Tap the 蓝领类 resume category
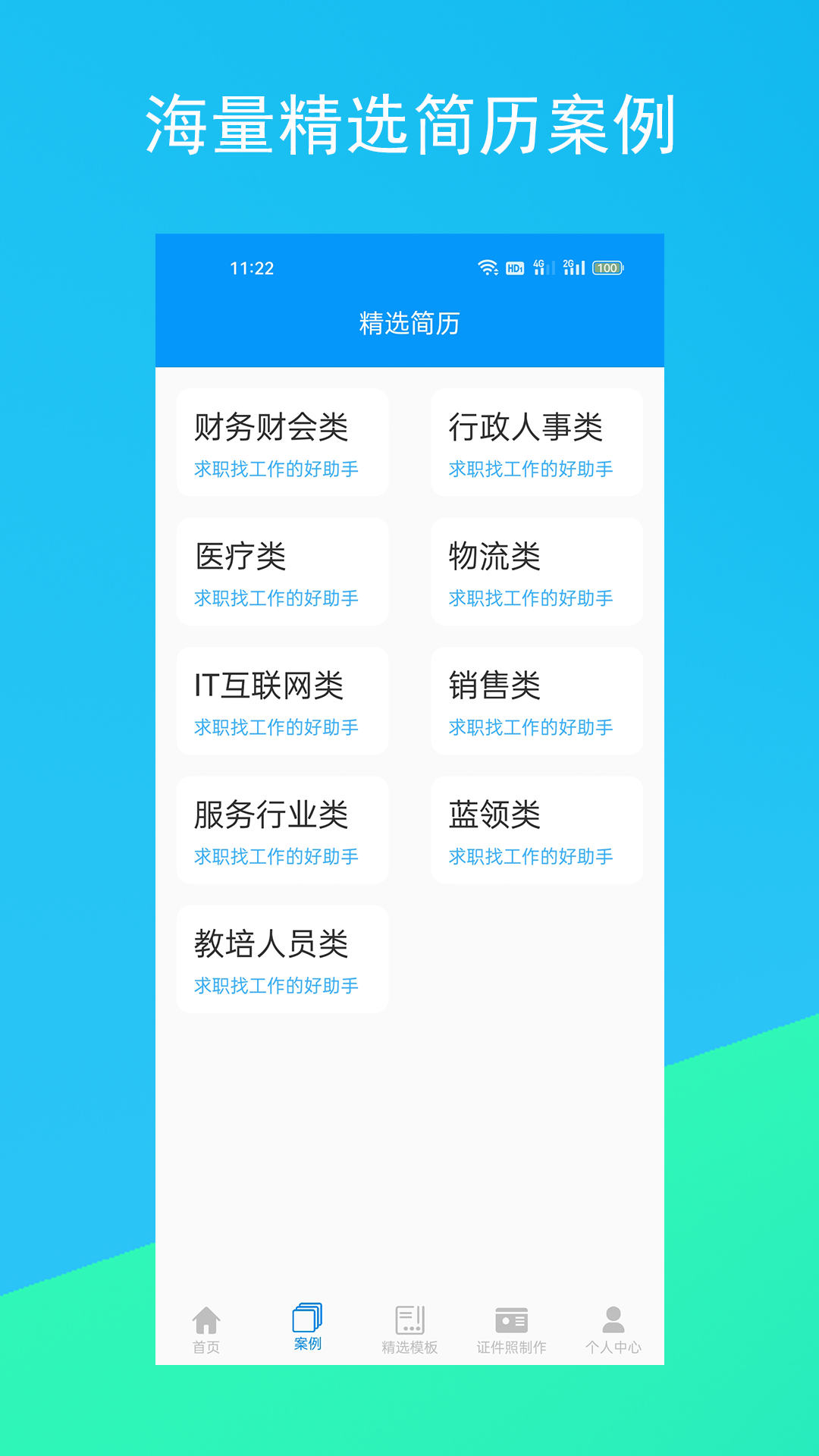Screen dimensions: 819x1456 (536, 830)
